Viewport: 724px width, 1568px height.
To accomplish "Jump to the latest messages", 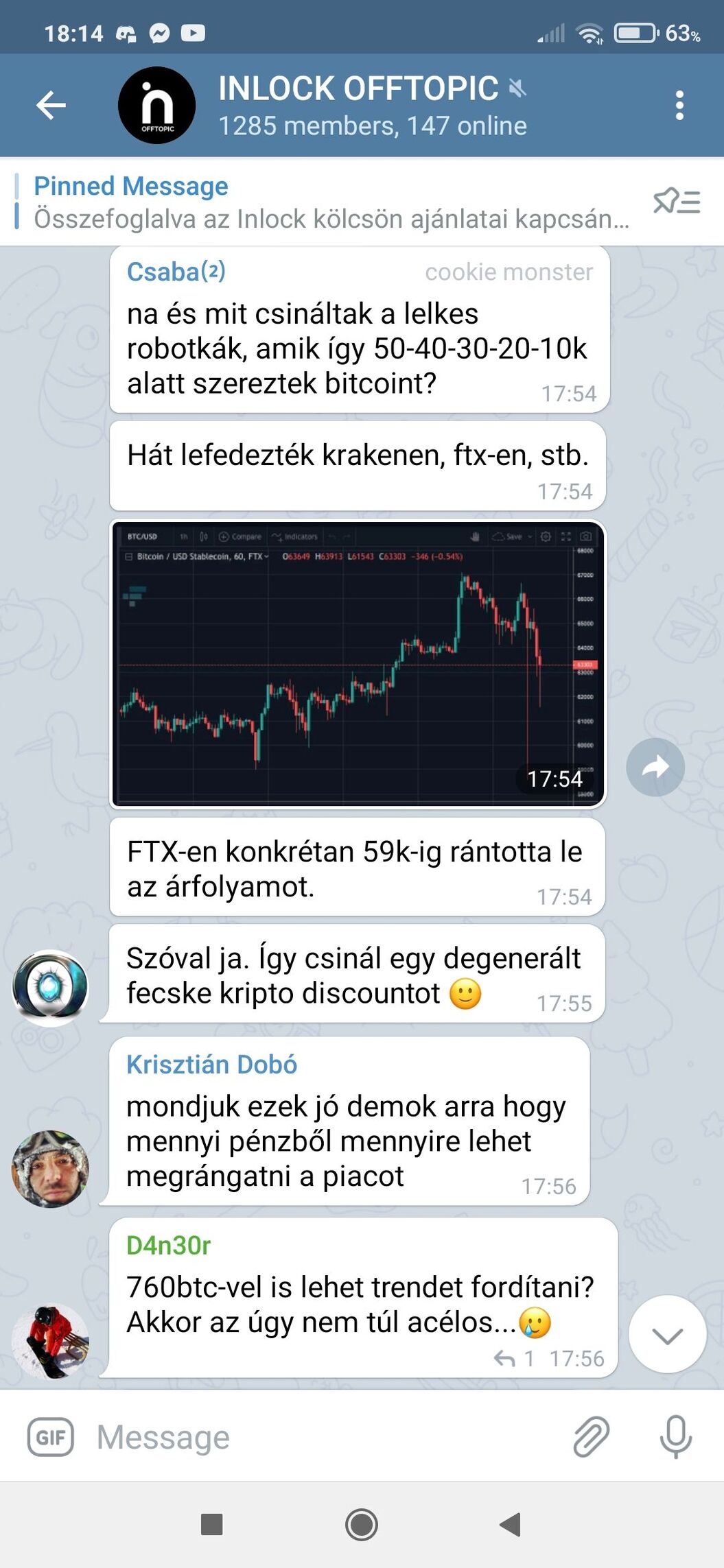I will (x=667, y=1334).
